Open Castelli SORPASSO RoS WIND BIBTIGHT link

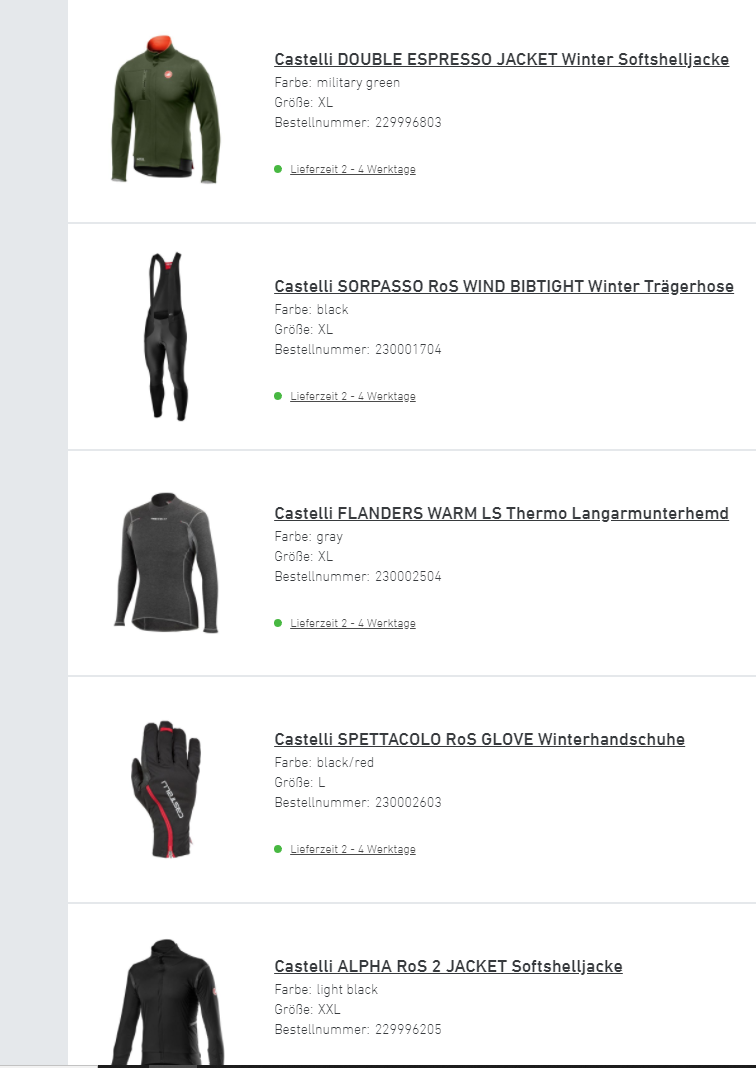click(x=503, y=287)
